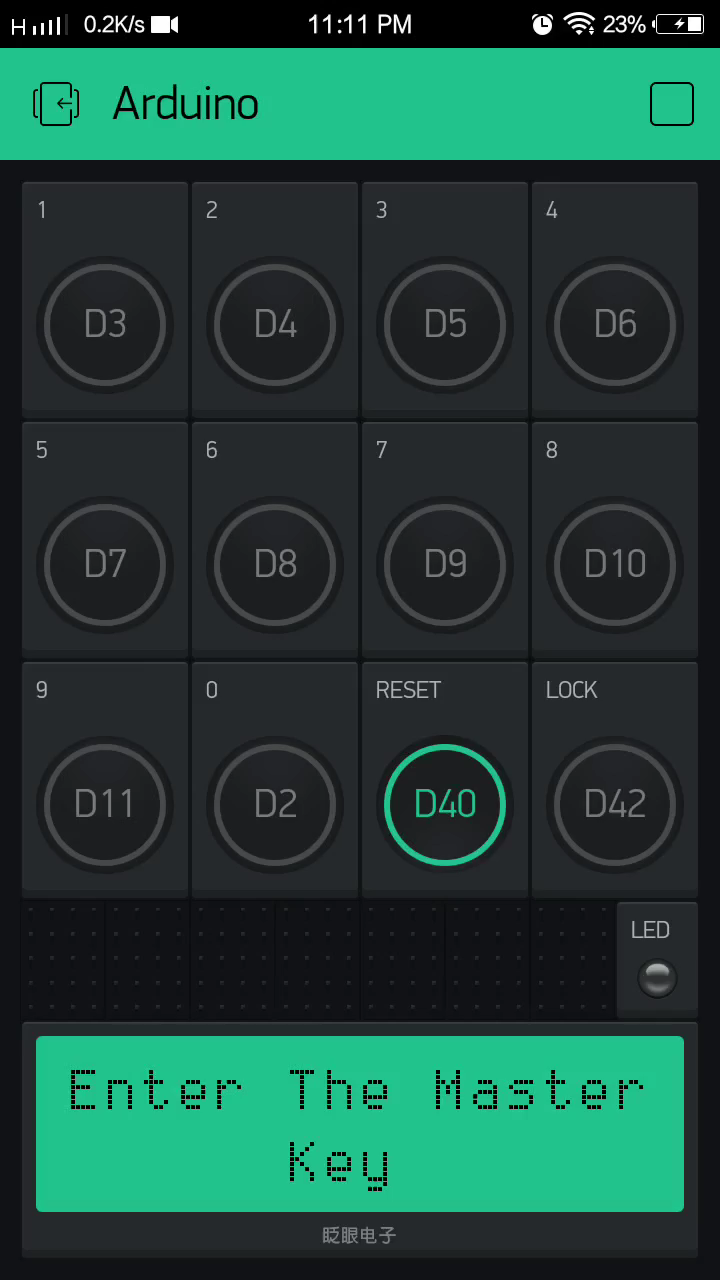Tap the D6 button labeled 4
This screenshot has height=1280, width=720.
coord(615,324)
